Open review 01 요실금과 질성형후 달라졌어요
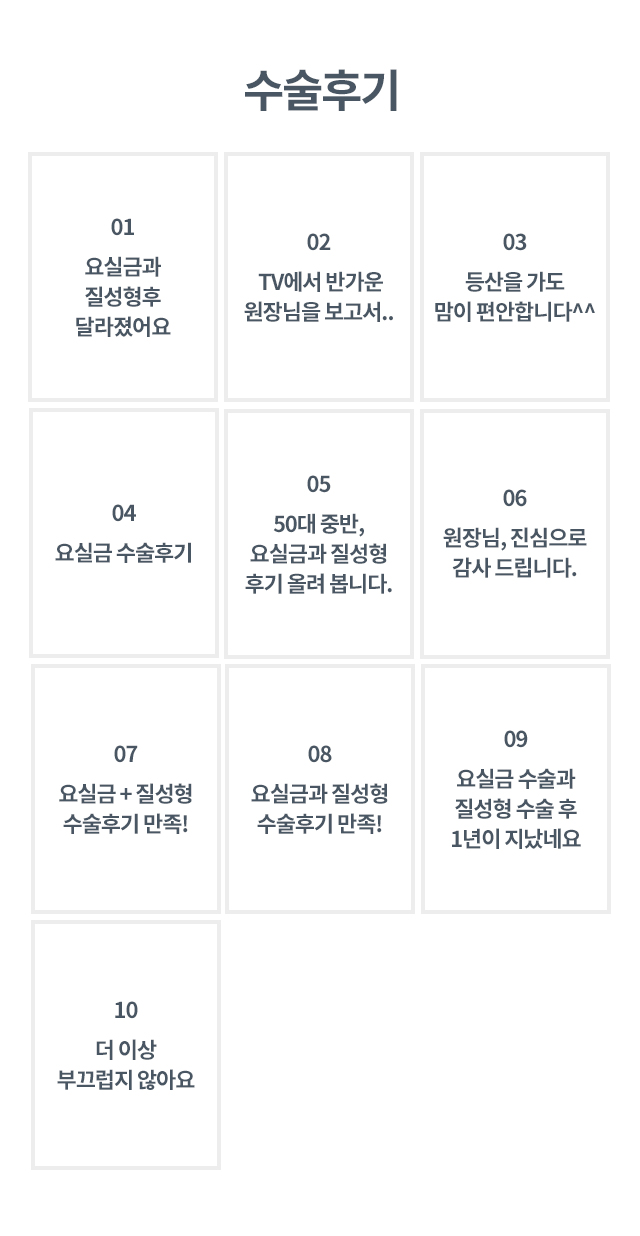This screenshot has height=1236, width=640. (123, 277)
